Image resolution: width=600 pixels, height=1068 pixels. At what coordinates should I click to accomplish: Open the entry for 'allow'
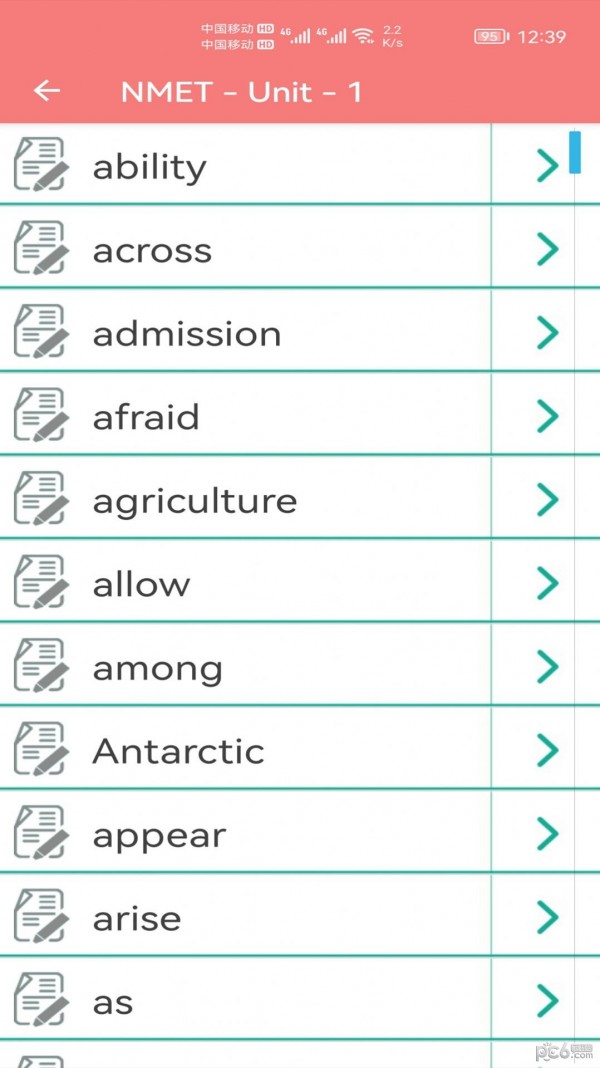(x=141, y=584)
